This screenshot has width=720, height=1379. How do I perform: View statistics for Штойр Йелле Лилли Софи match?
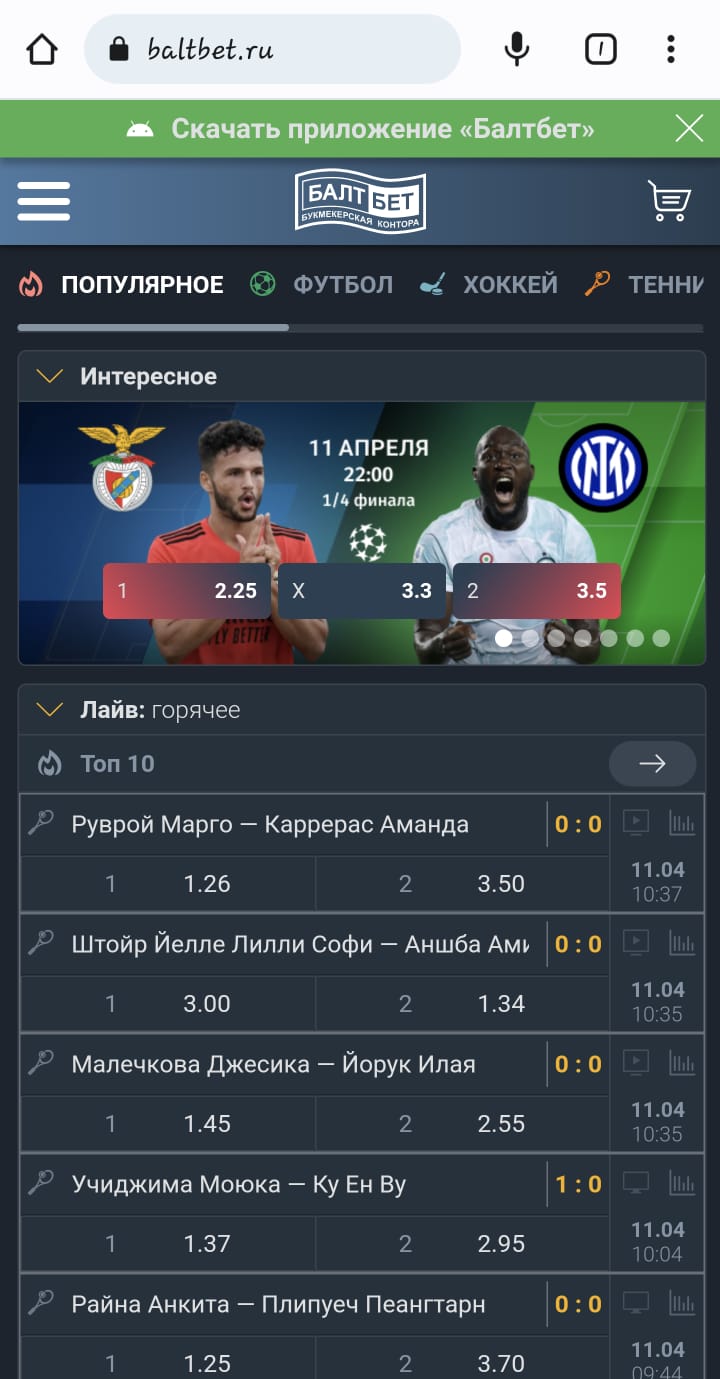[682, 944]
